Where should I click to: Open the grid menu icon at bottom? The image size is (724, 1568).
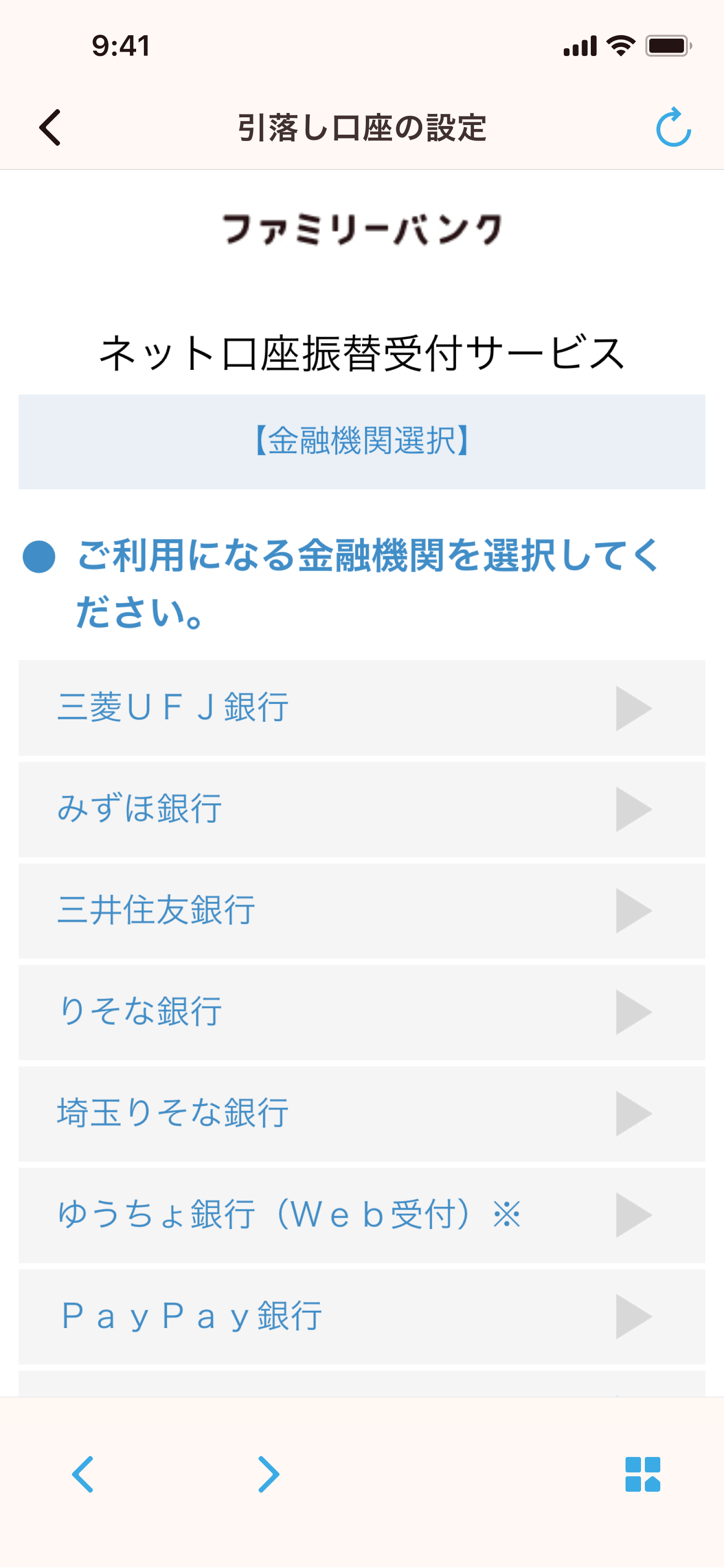tap(642, 1474)
